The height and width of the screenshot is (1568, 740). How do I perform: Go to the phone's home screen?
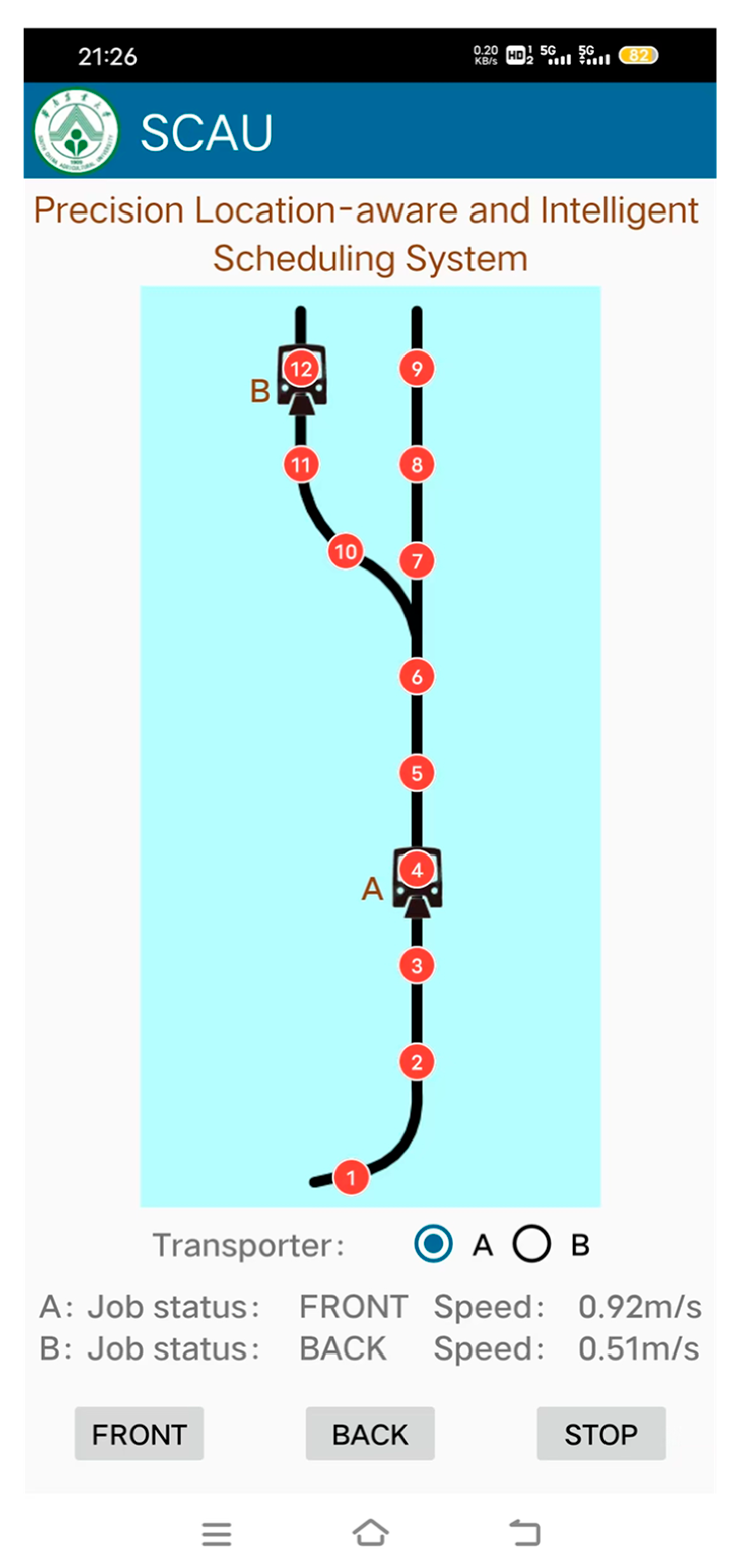click(370, 1532)
